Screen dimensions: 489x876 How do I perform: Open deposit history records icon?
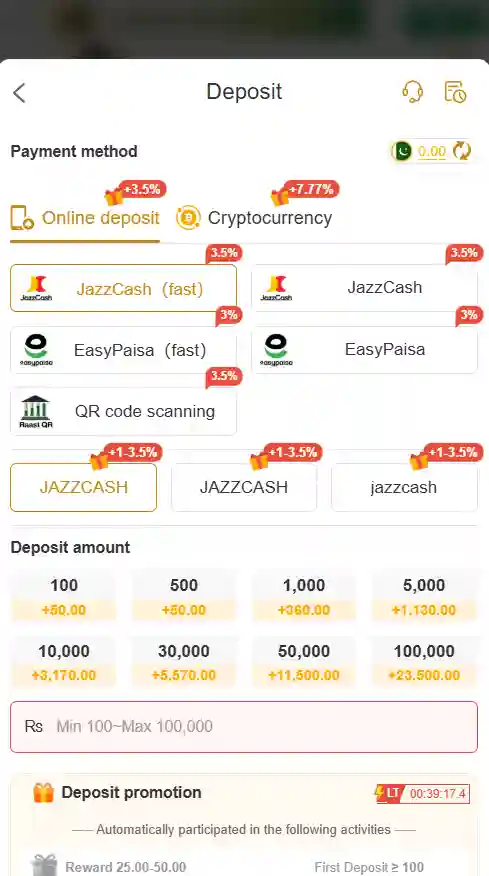(x=455, y=92)
